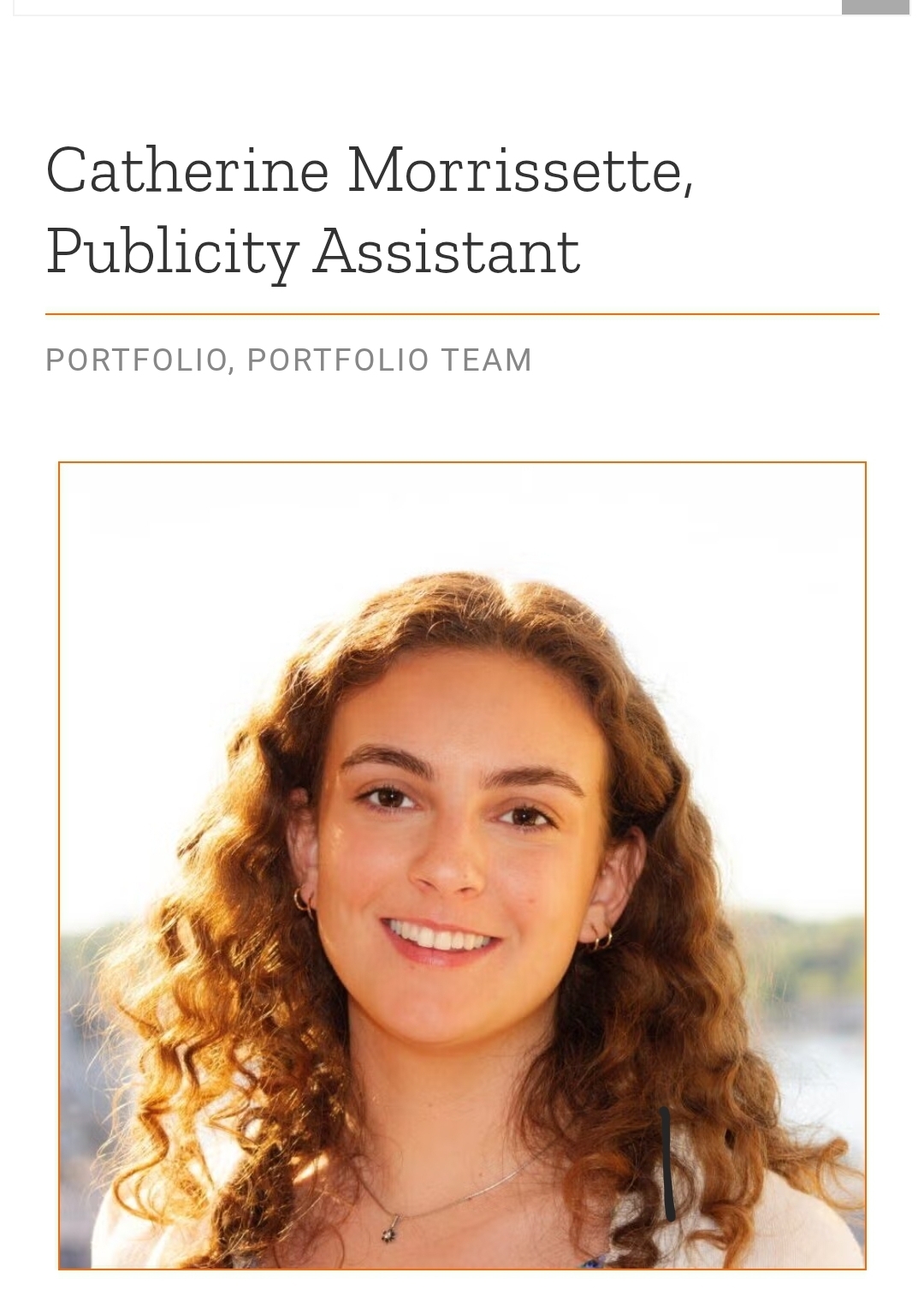Open the PORTFOLIO category link
This screenshot has width=924, height=1302.
tap(135, 360)
